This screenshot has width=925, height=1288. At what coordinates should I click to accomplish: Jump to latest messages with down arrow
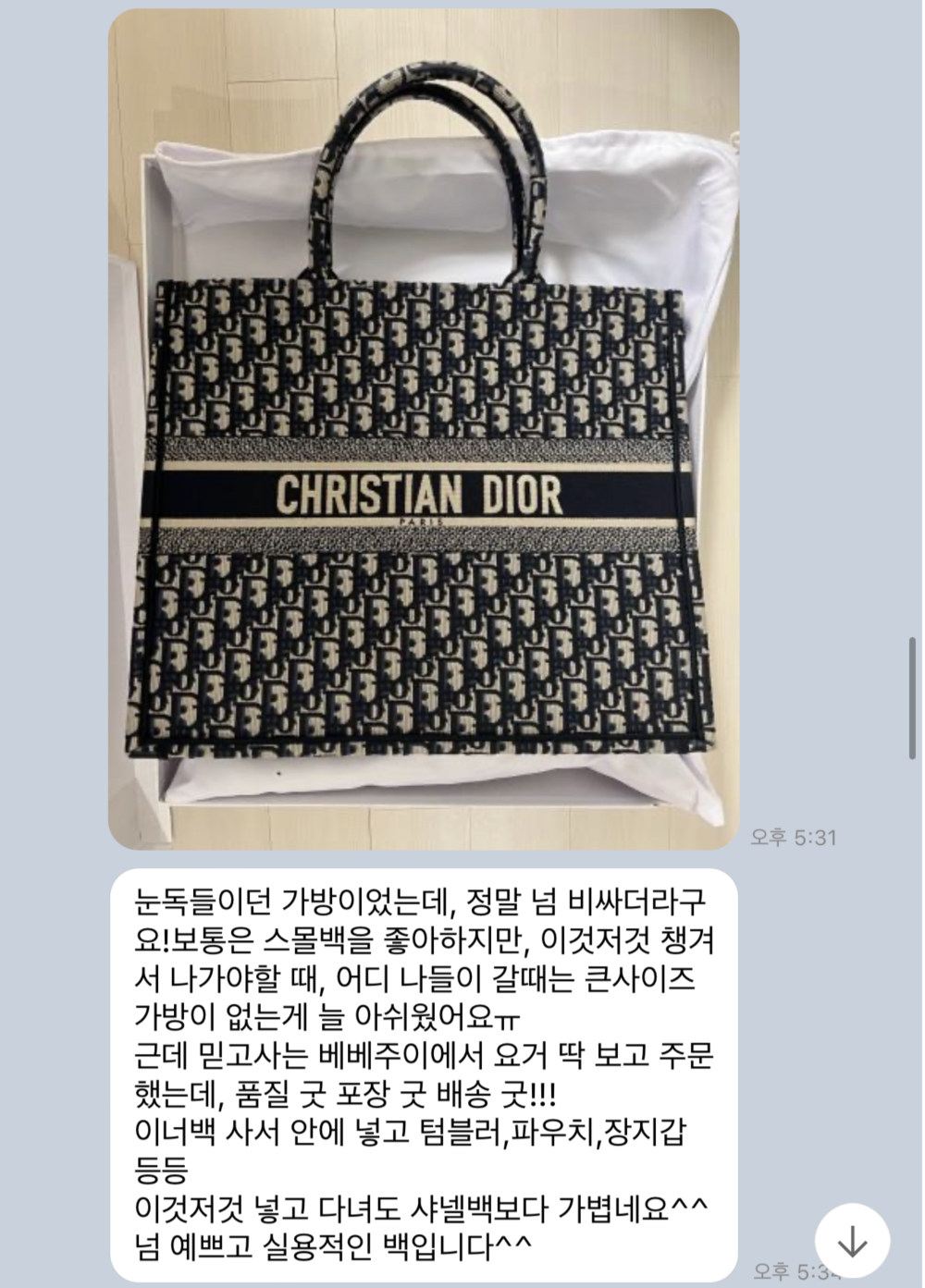click(x=852, y=1241)
